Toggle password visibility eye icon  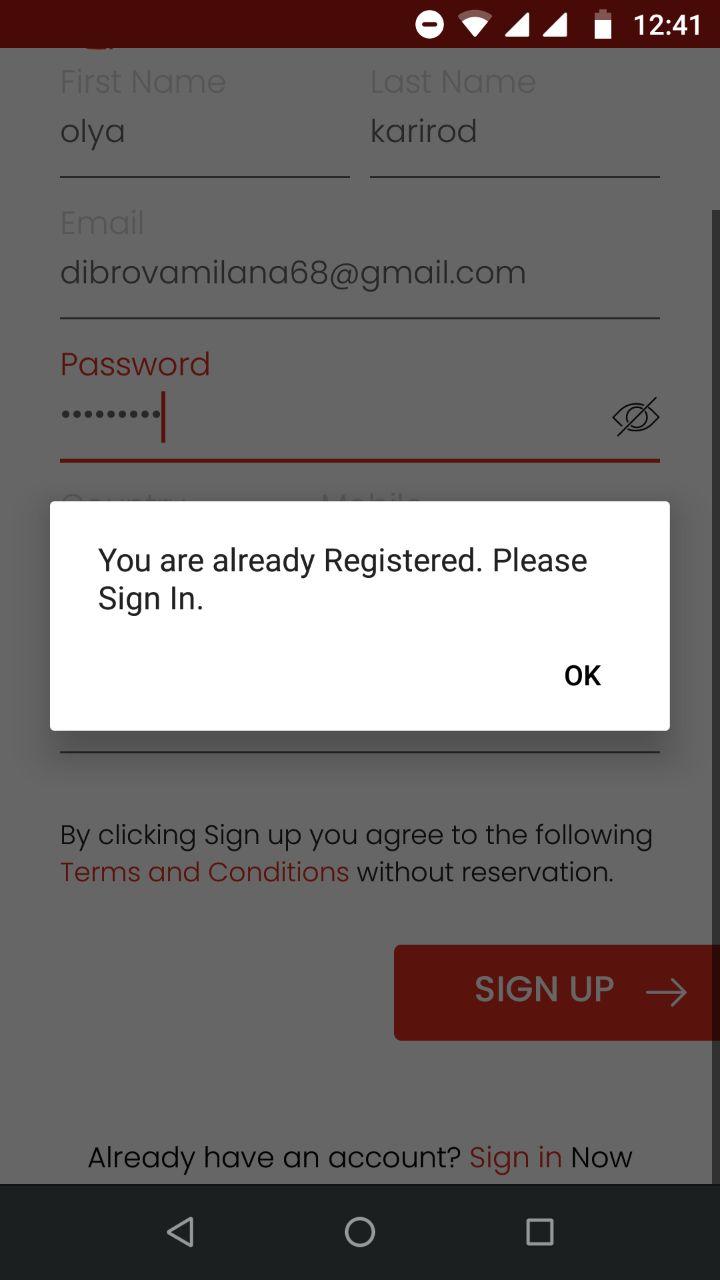pyautogui.click(x=636, y=417)
